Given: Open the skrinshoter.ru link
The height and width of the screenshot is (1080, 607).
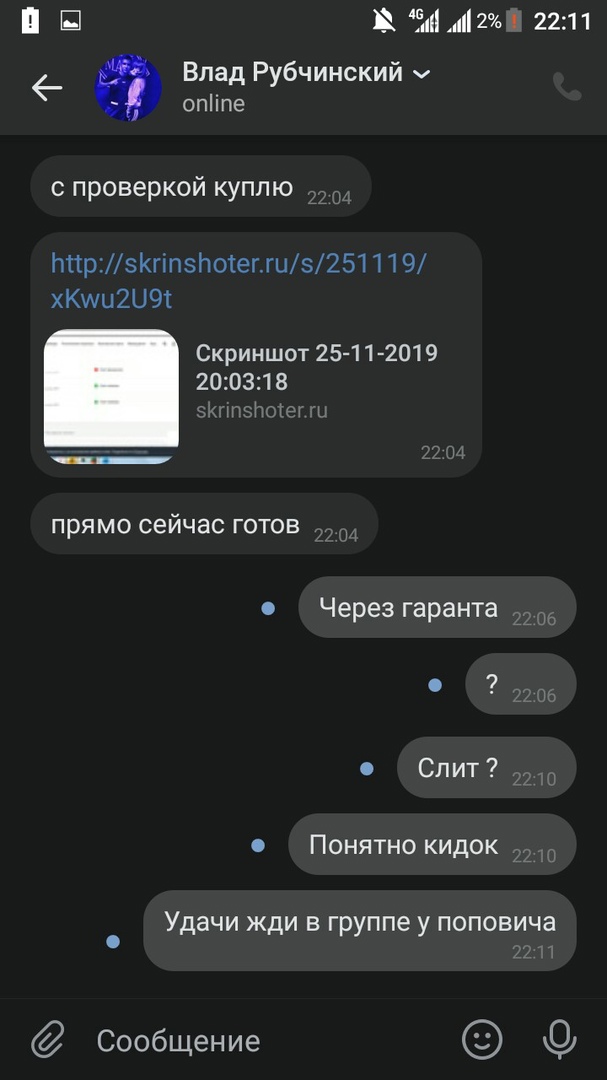Looking at the screenshot, I should 238,280.
